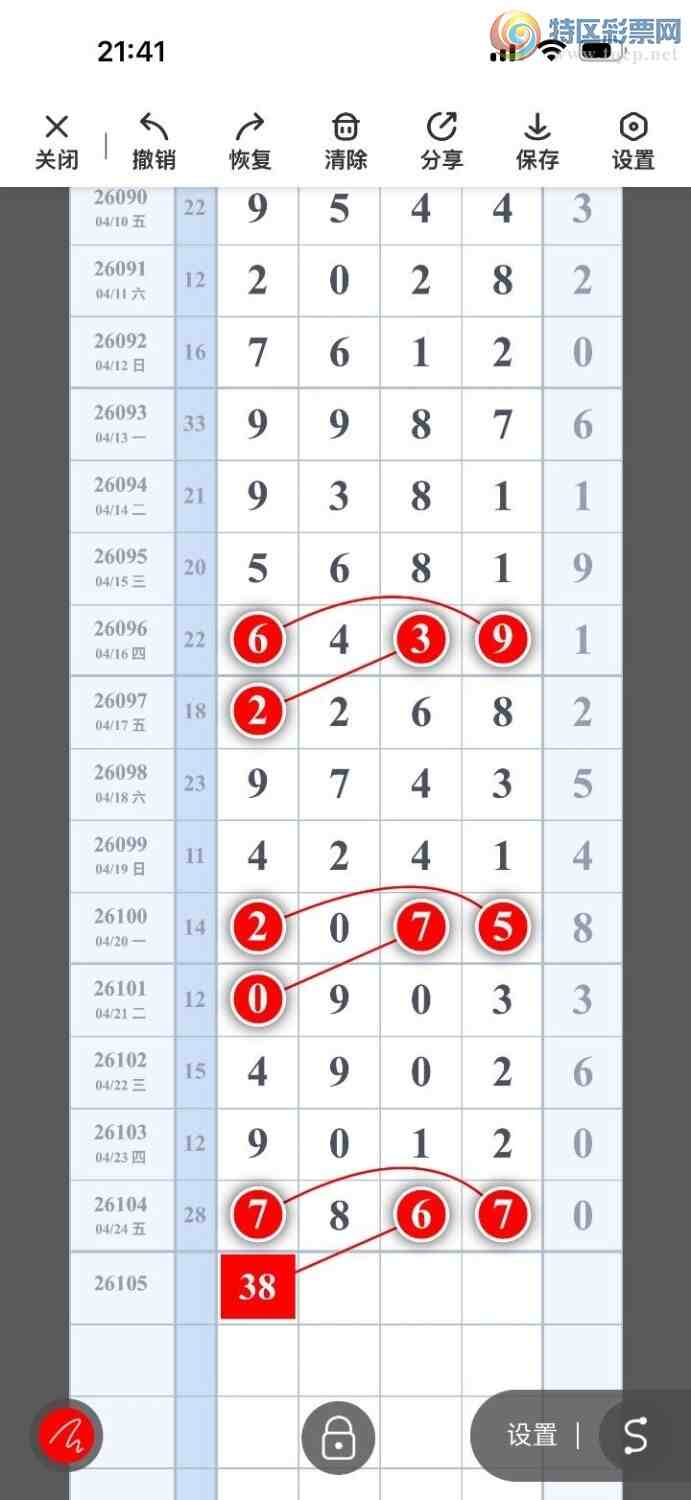691x1500 pixels.
Task: Open the floating 设置 pill button
Action: coord(532,1436)
